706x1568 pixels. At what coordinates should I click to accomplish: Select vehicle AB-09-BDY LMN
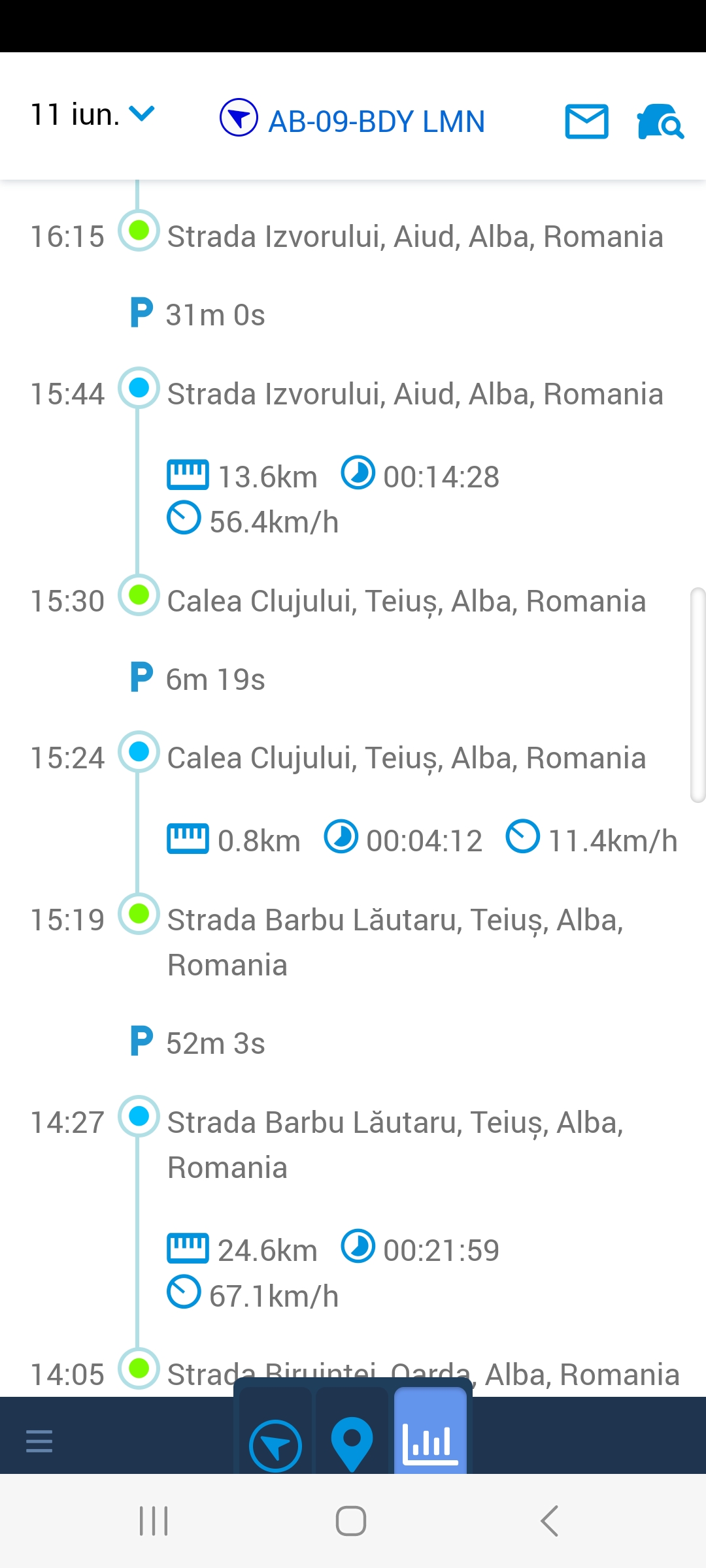click(352, 121)
